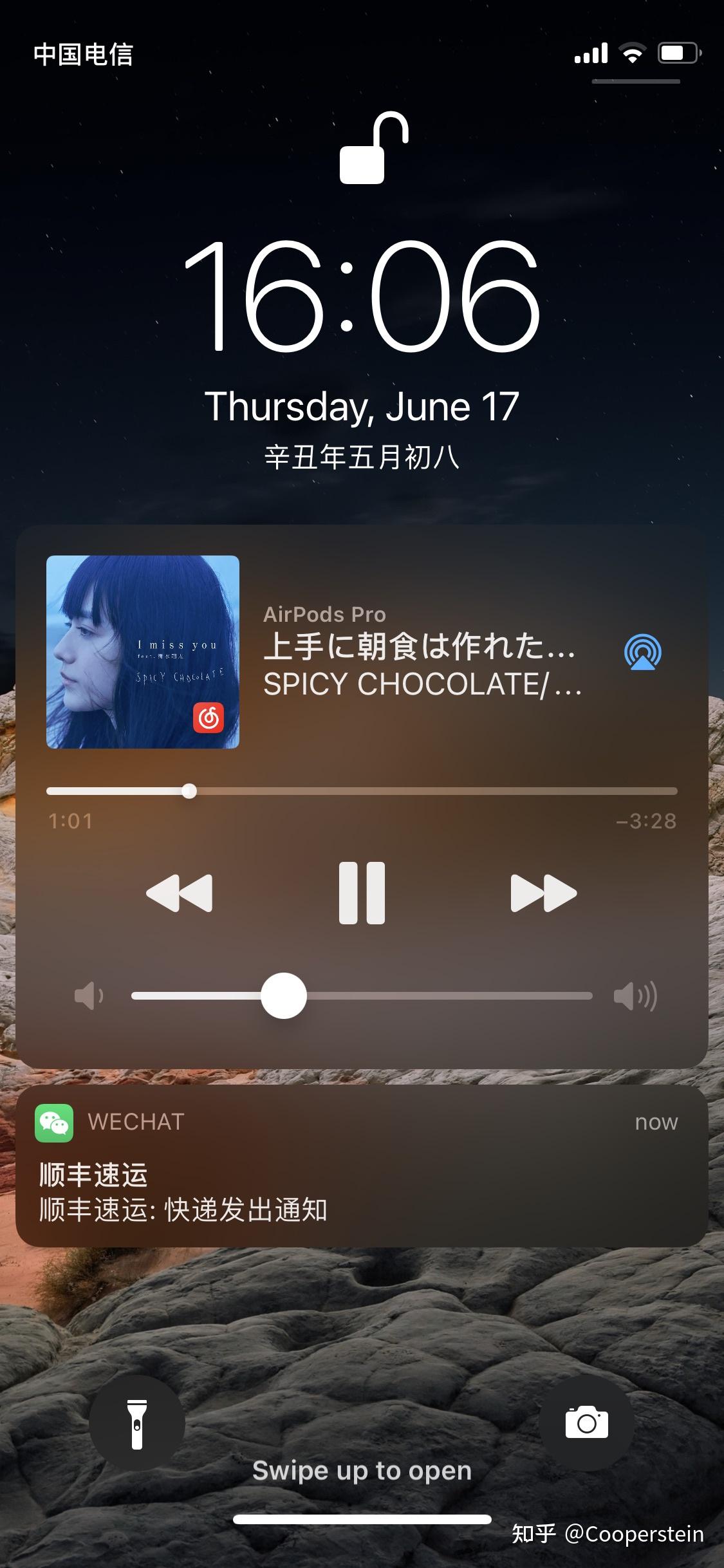
Task: Open the AirPlay audio output picker
Action: point(642,652)
